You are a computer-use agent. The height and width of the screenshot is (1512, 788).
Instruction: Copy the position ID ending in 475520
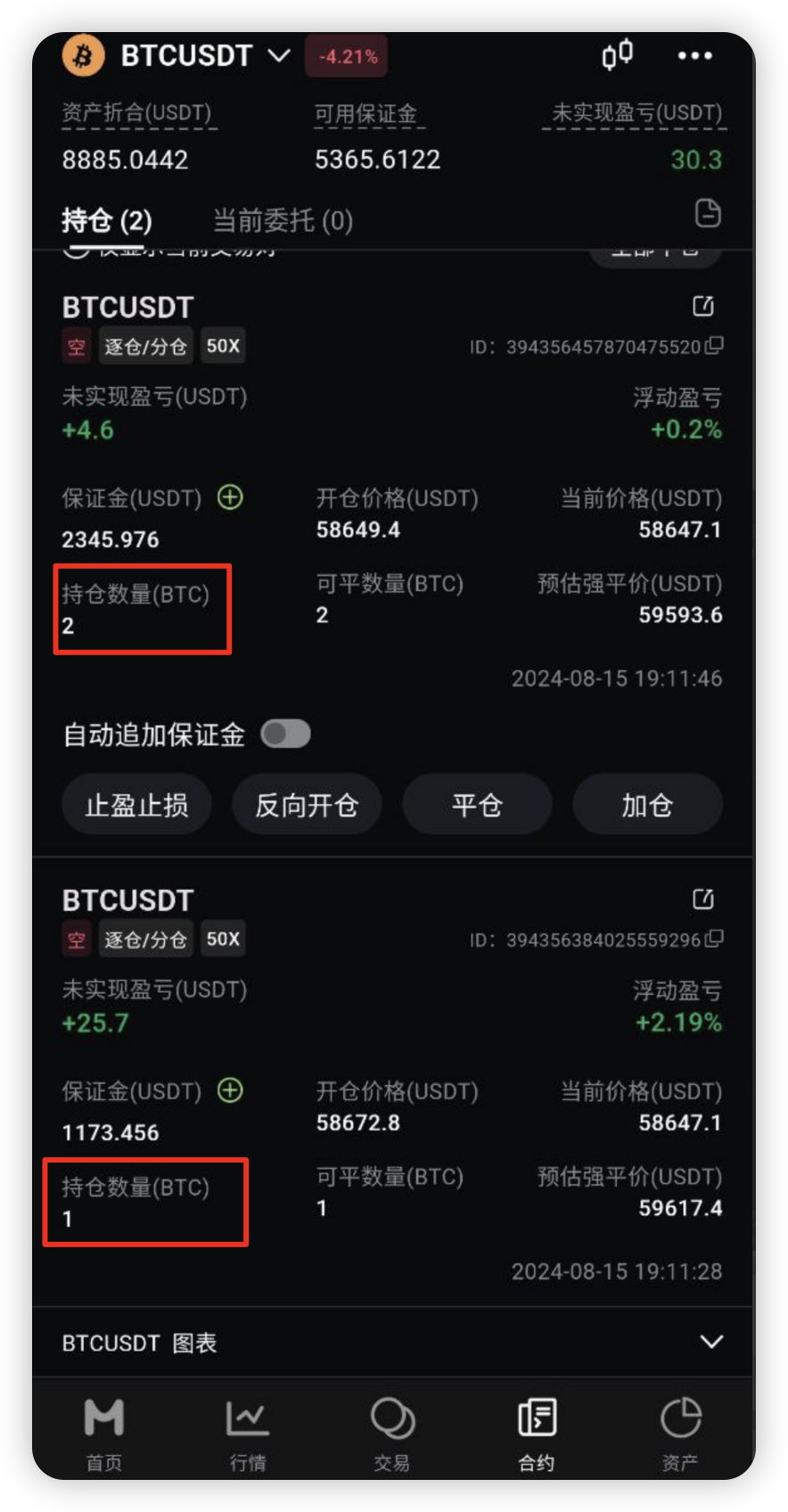tap(714, 346)
